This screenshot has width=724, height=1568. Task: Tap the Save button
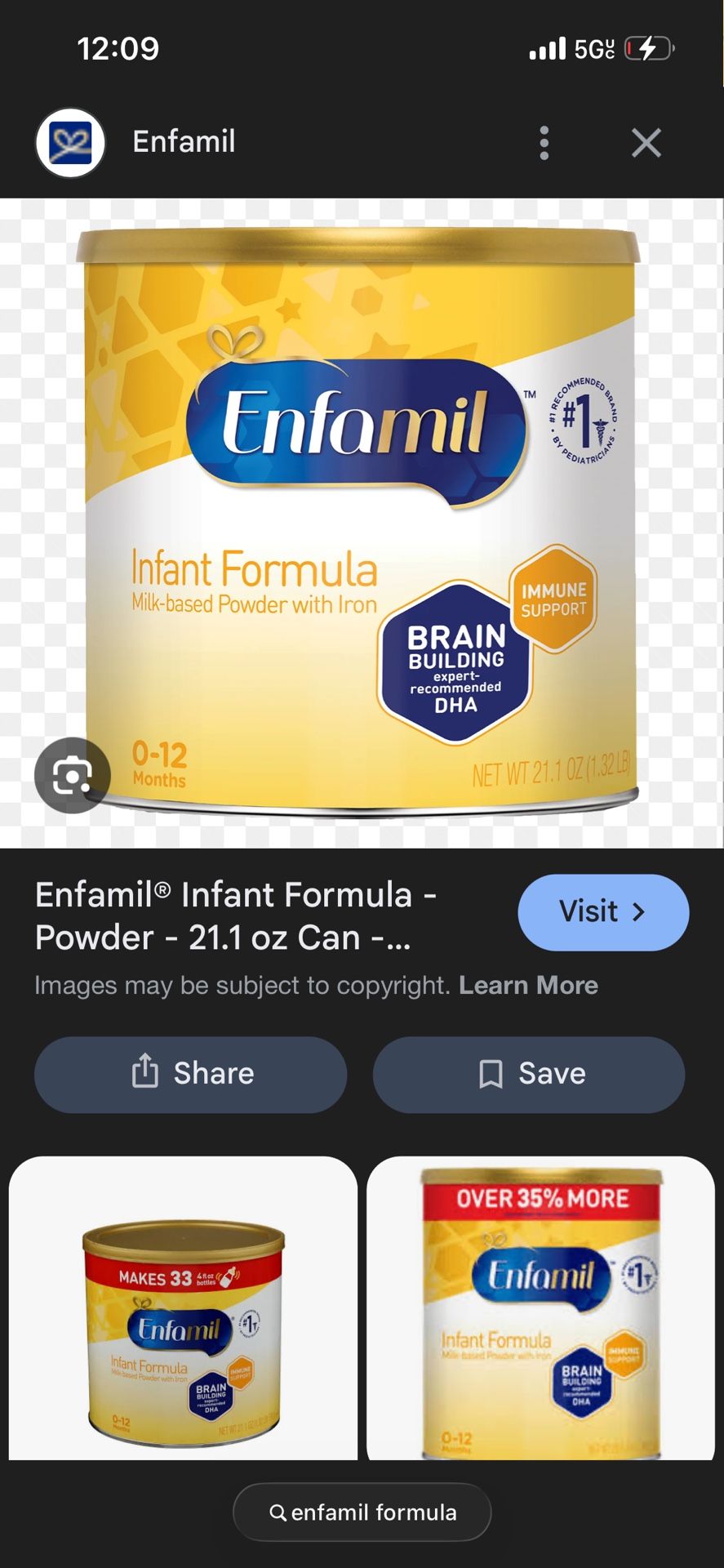tap(527, 1075)
